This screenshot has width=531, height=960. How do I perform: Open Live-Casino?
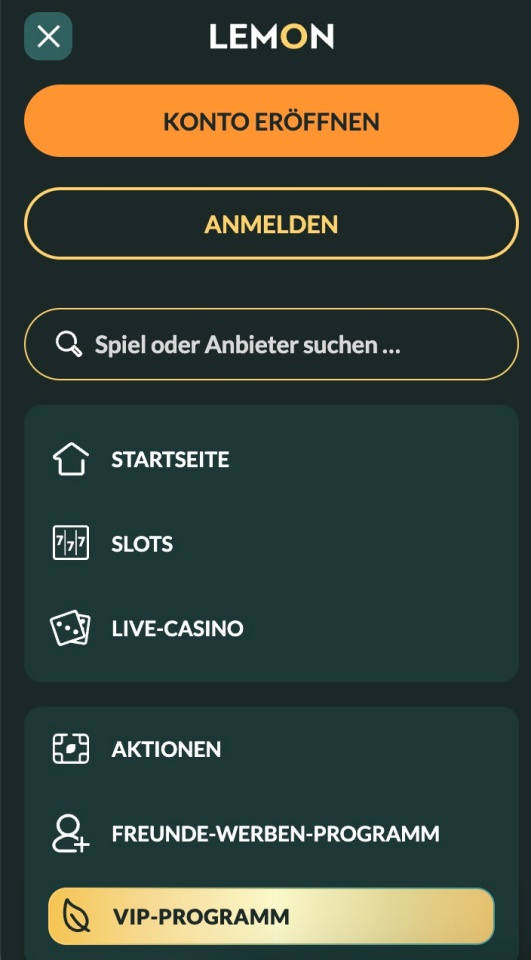pyautogui.click(x=271, y=628)
